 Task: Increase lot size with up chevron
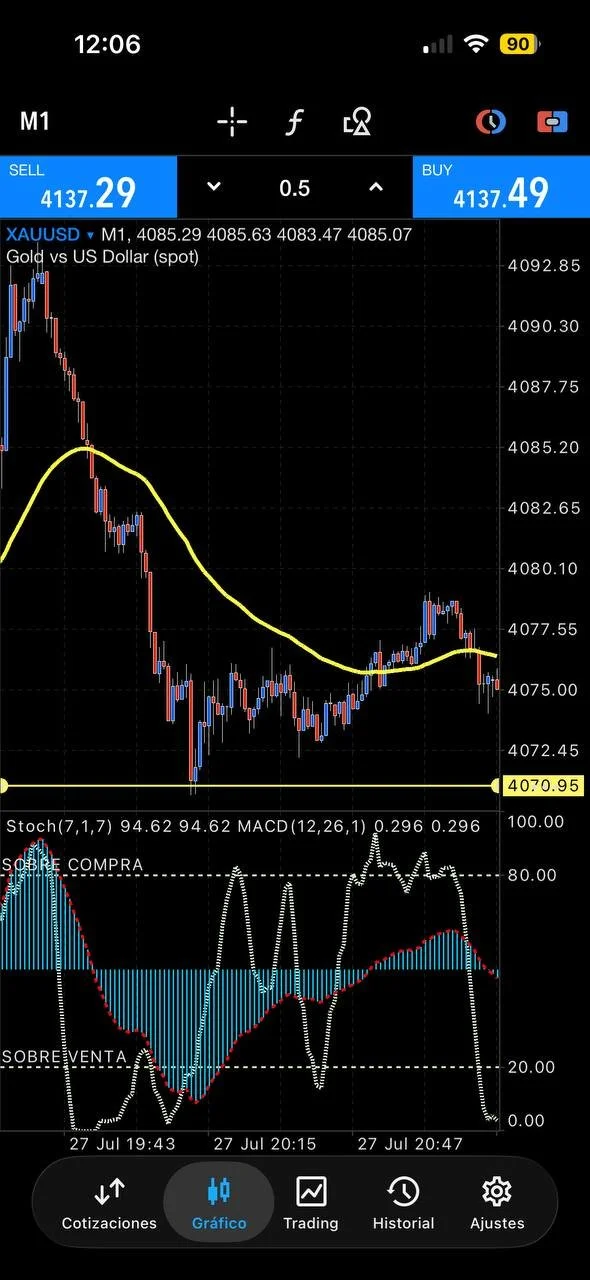click(376, 187)
